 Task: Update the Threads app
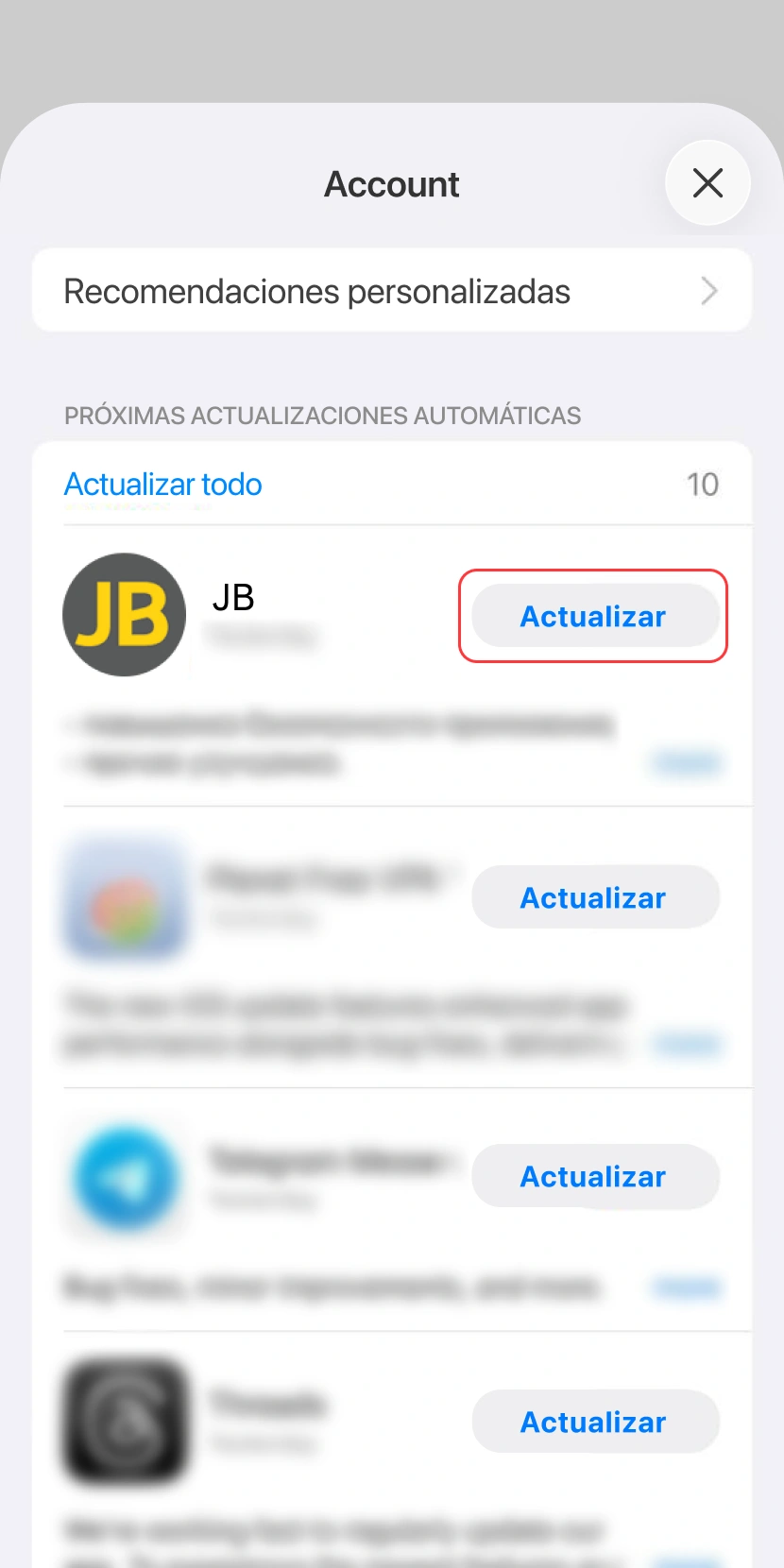[594, 1422]
